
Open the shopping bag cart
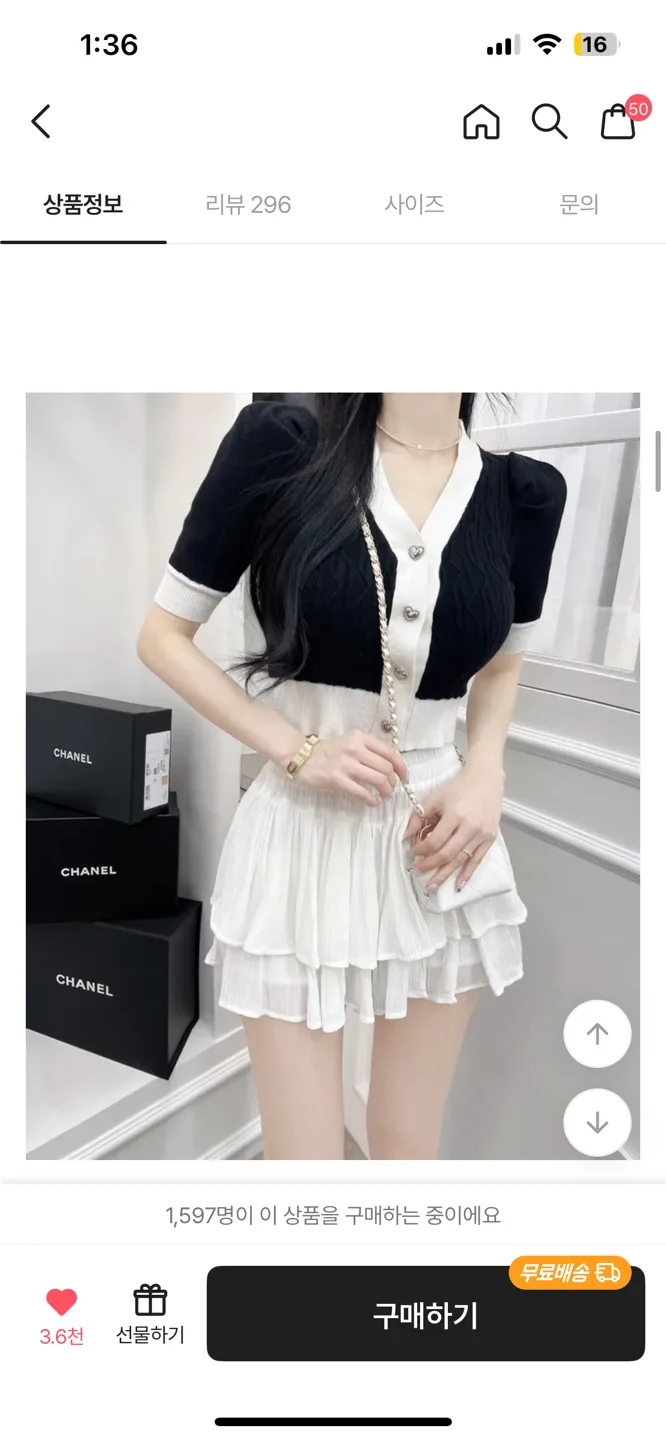pyautogui.click(x=618, y=122)
